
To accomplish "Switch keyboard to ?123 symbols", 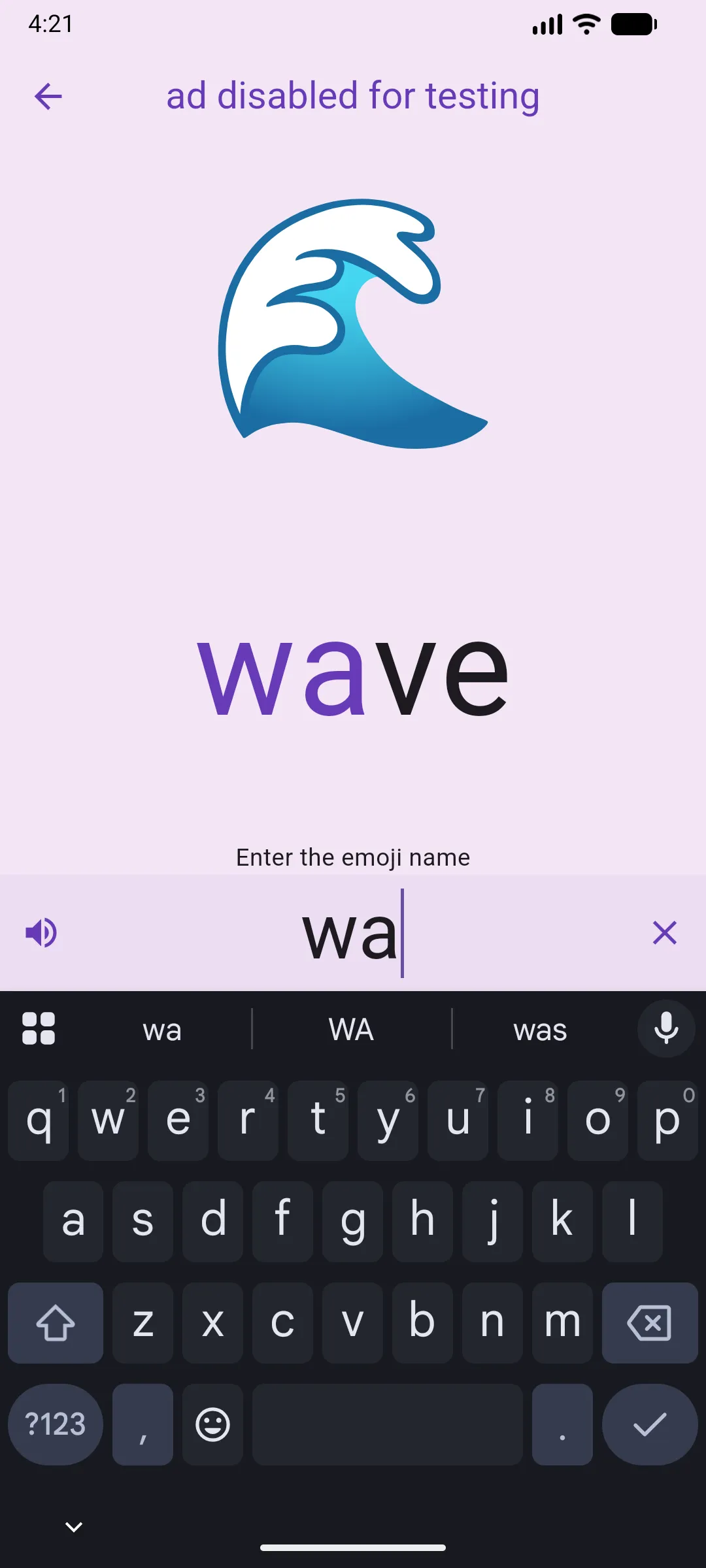I will click(56, 1424).
